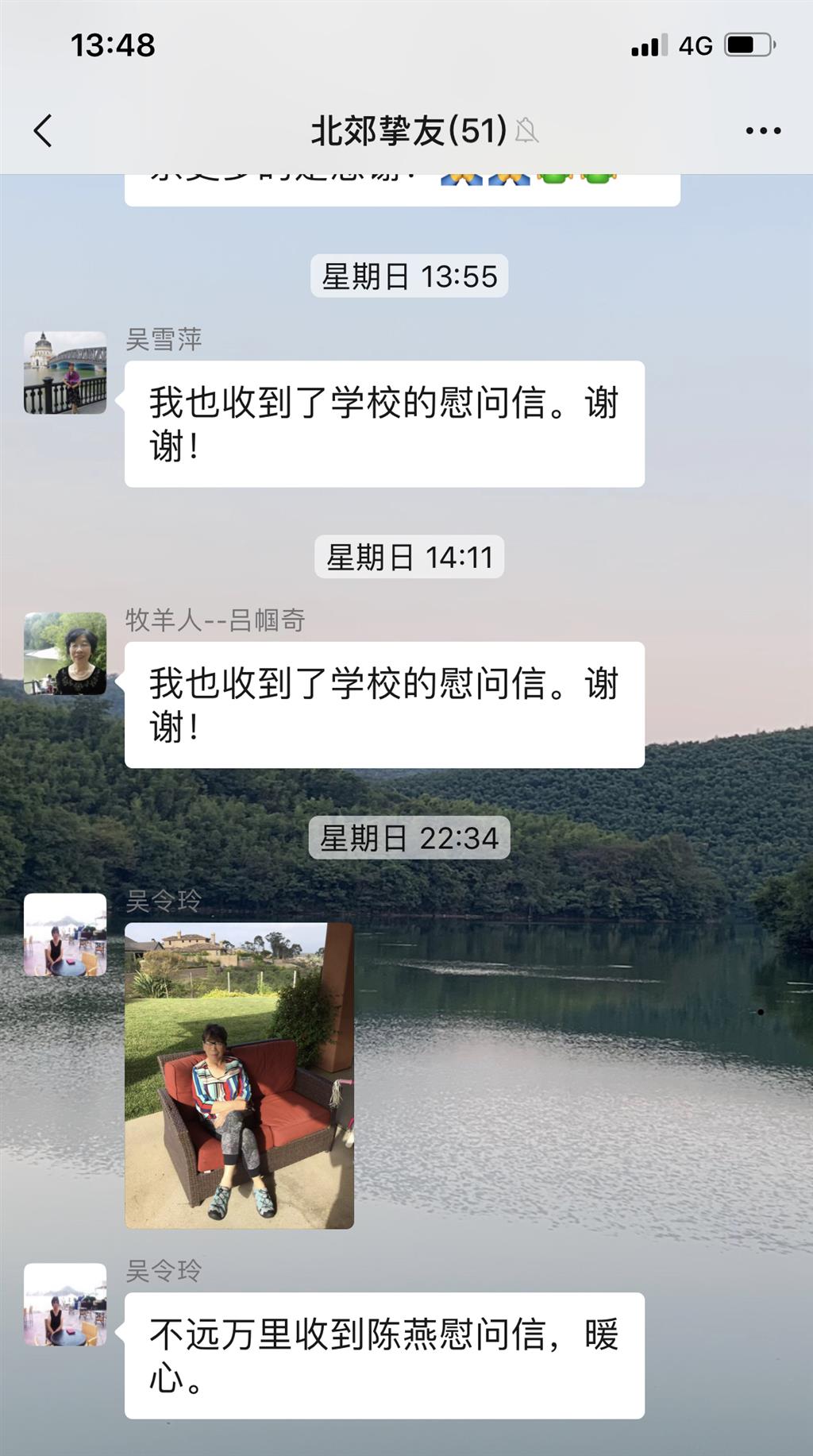View the photo sent by 吴令玲
This screenshot has width=813, height=1456.
point(239,1076)
